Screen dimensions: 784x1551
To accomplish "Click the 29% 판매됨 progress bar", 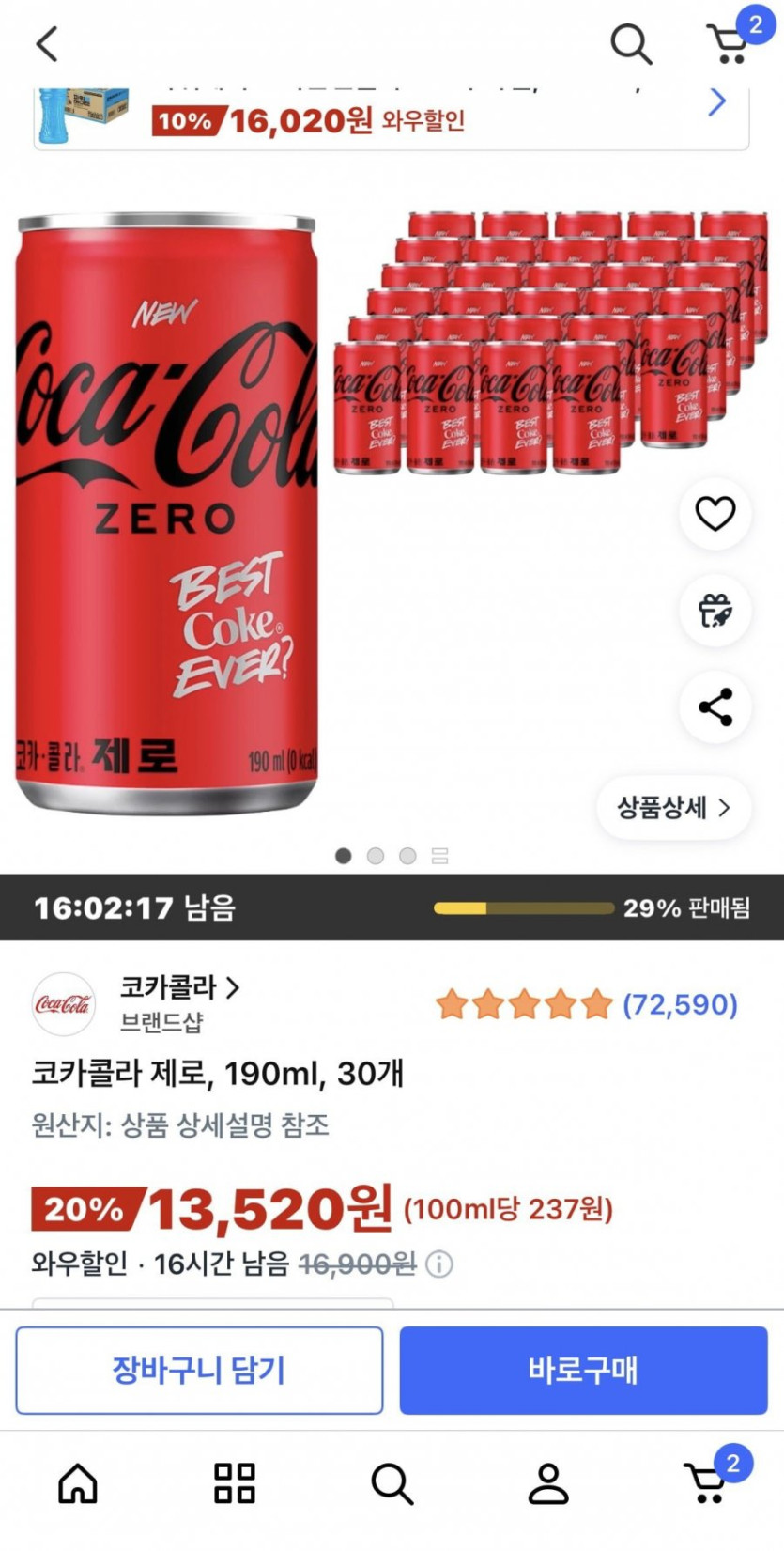I will 522,907.
